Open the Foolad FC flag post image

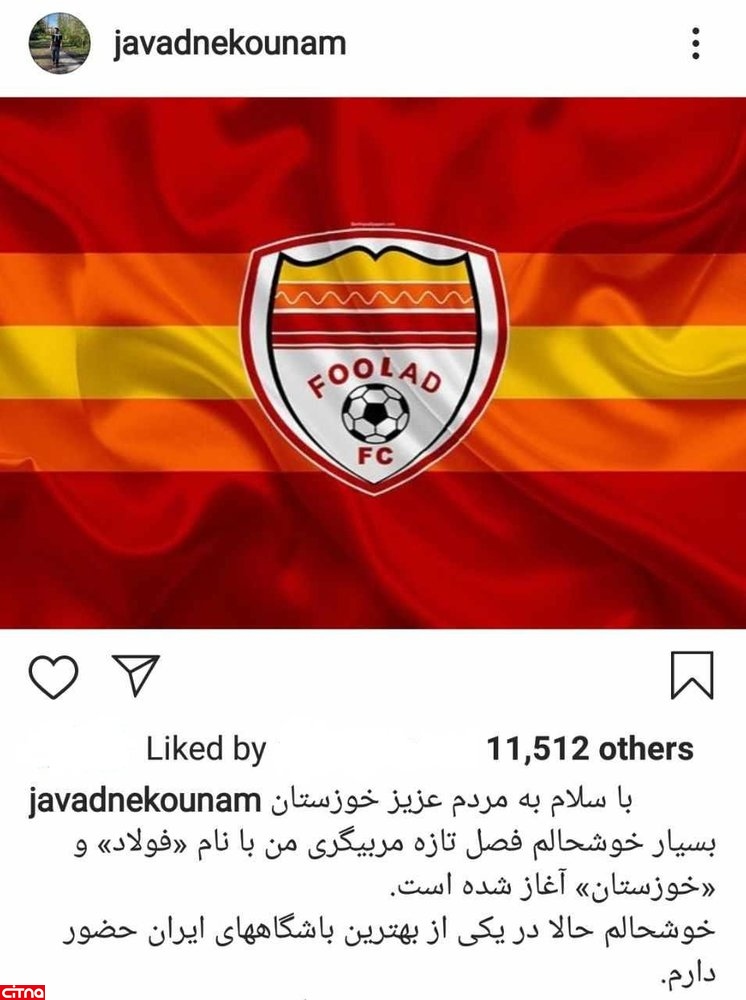click(x=373, y=362)
